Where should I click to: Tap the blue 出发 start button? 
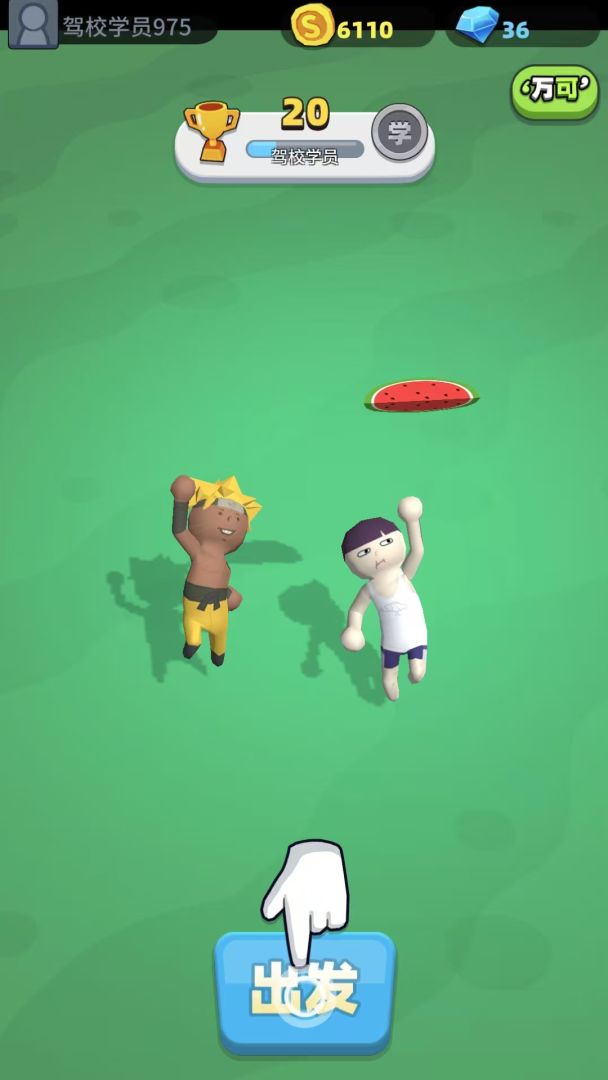(x=305, y=992)
